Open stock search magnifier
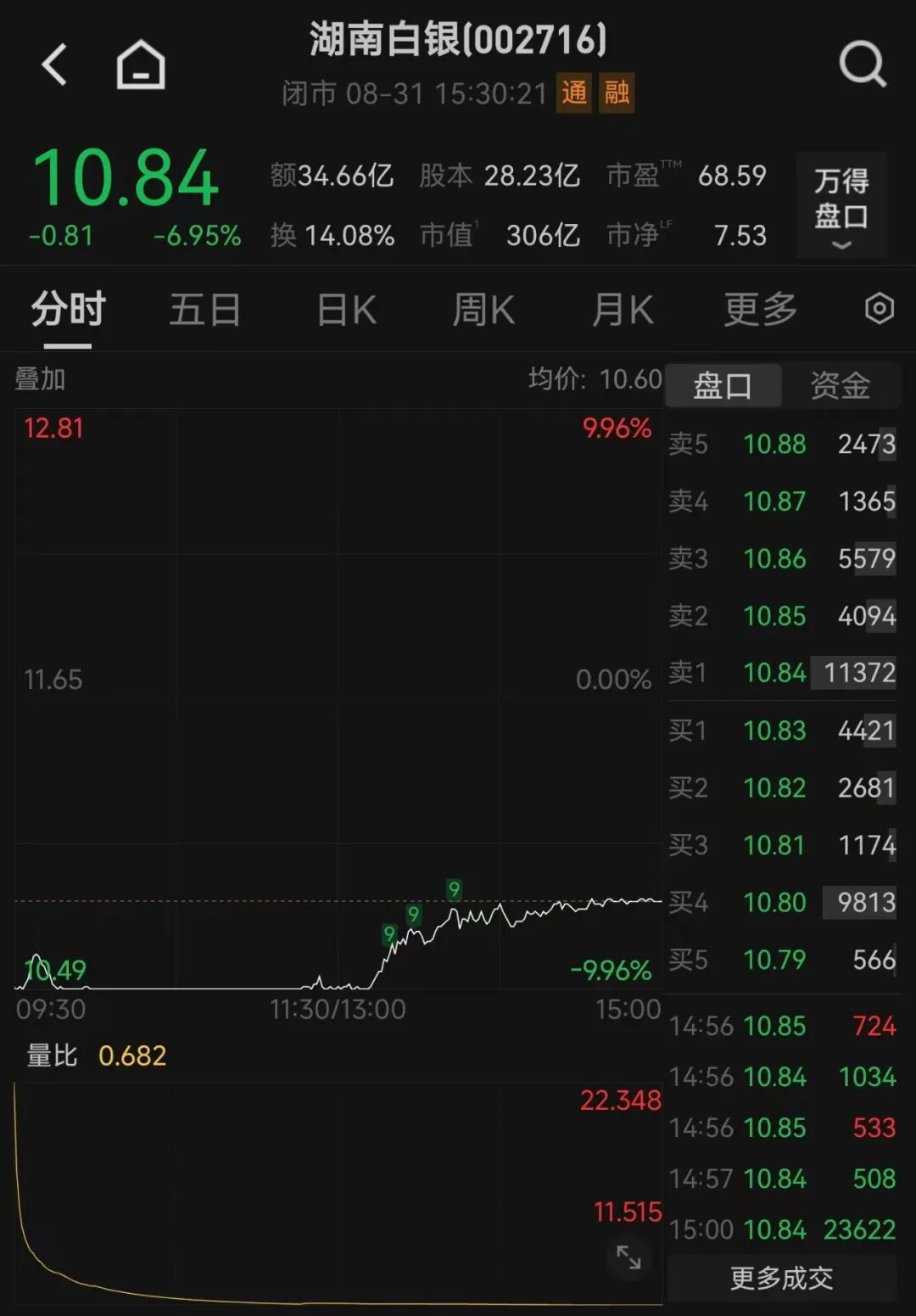The image size is (916, 1316). point(863,64)
